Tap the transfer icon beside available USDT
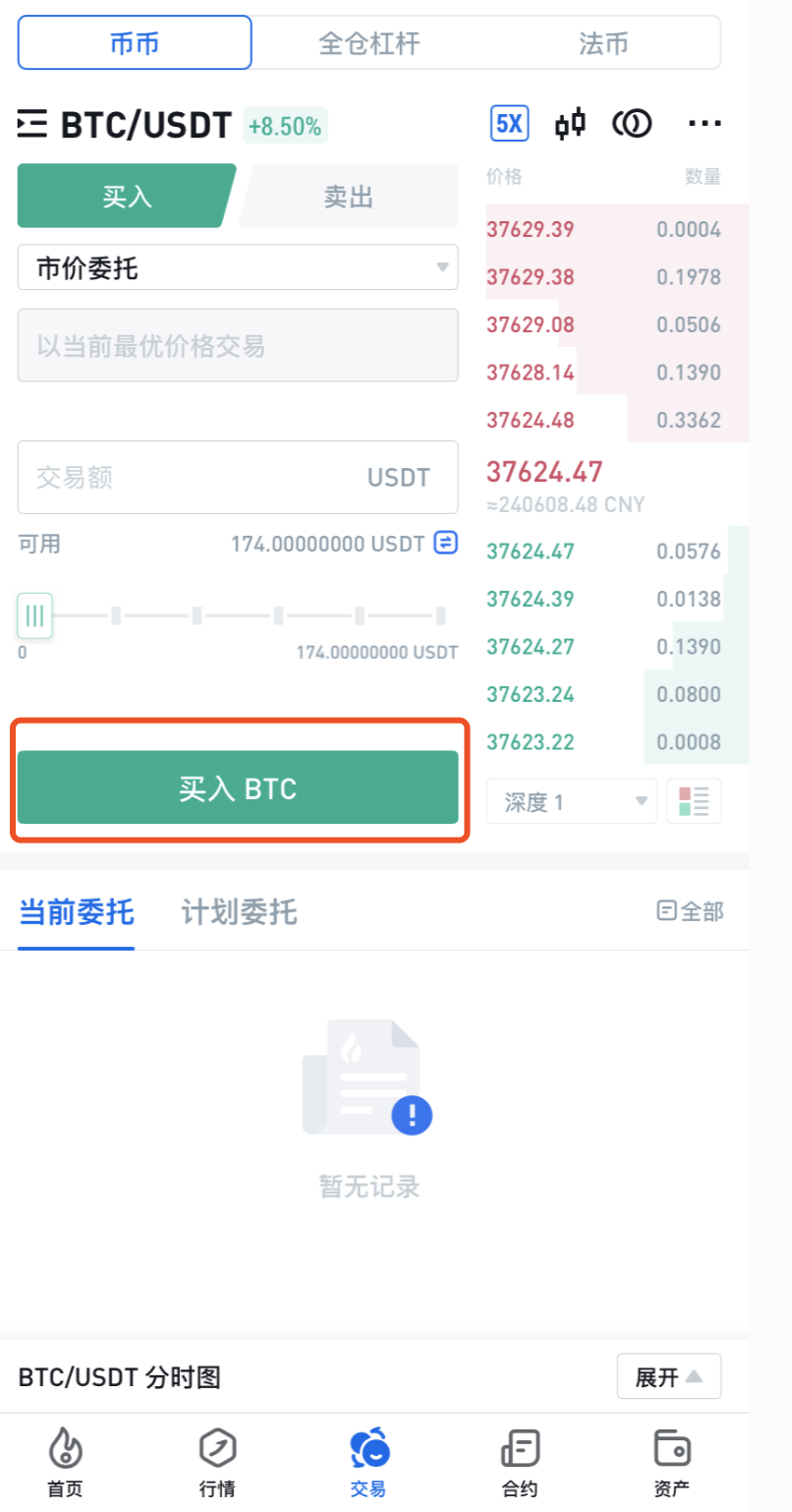The width and height of the screenshot is (792, 1512). pyautogui.click(x=446, y=543)
